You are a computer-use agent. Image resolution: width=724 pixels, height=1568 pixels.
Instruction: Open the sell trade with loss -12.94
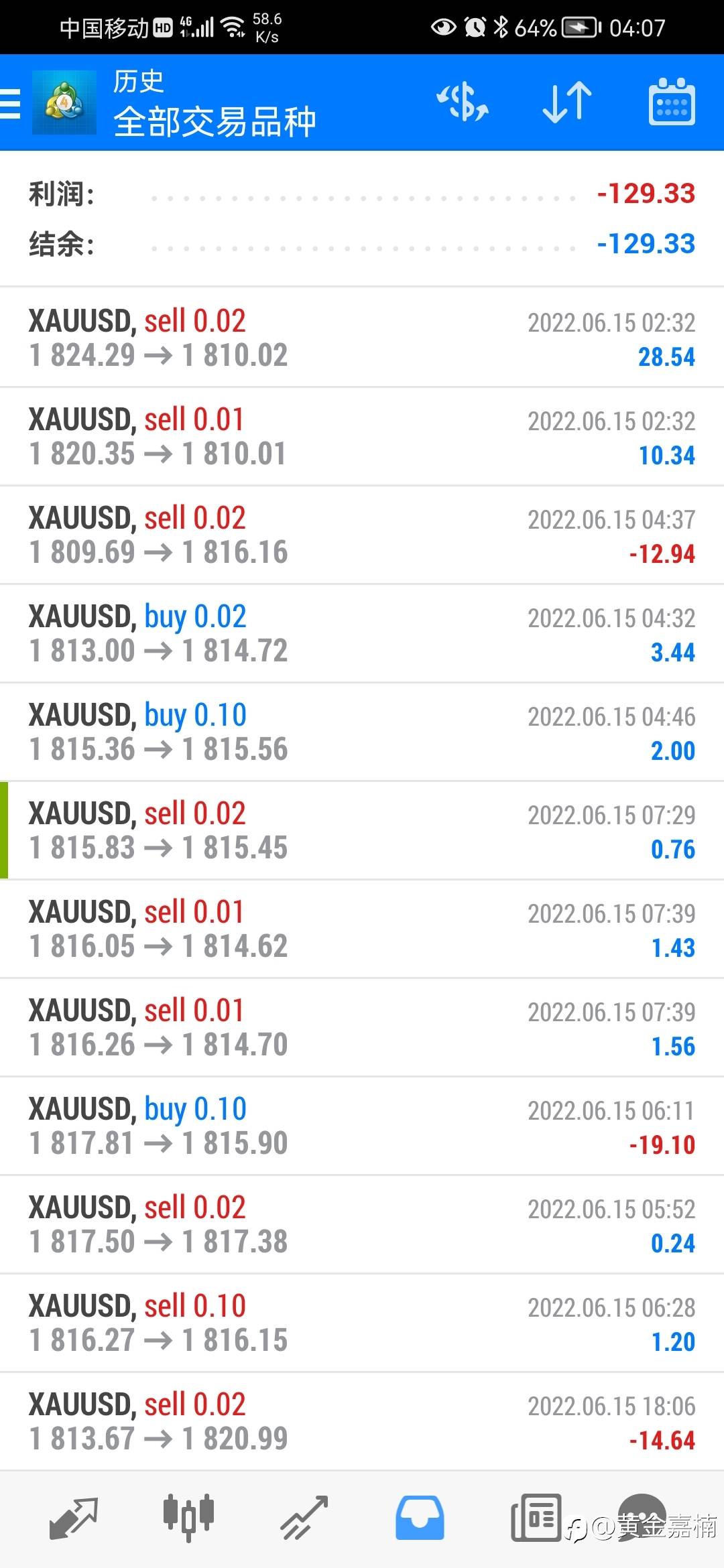362,535
